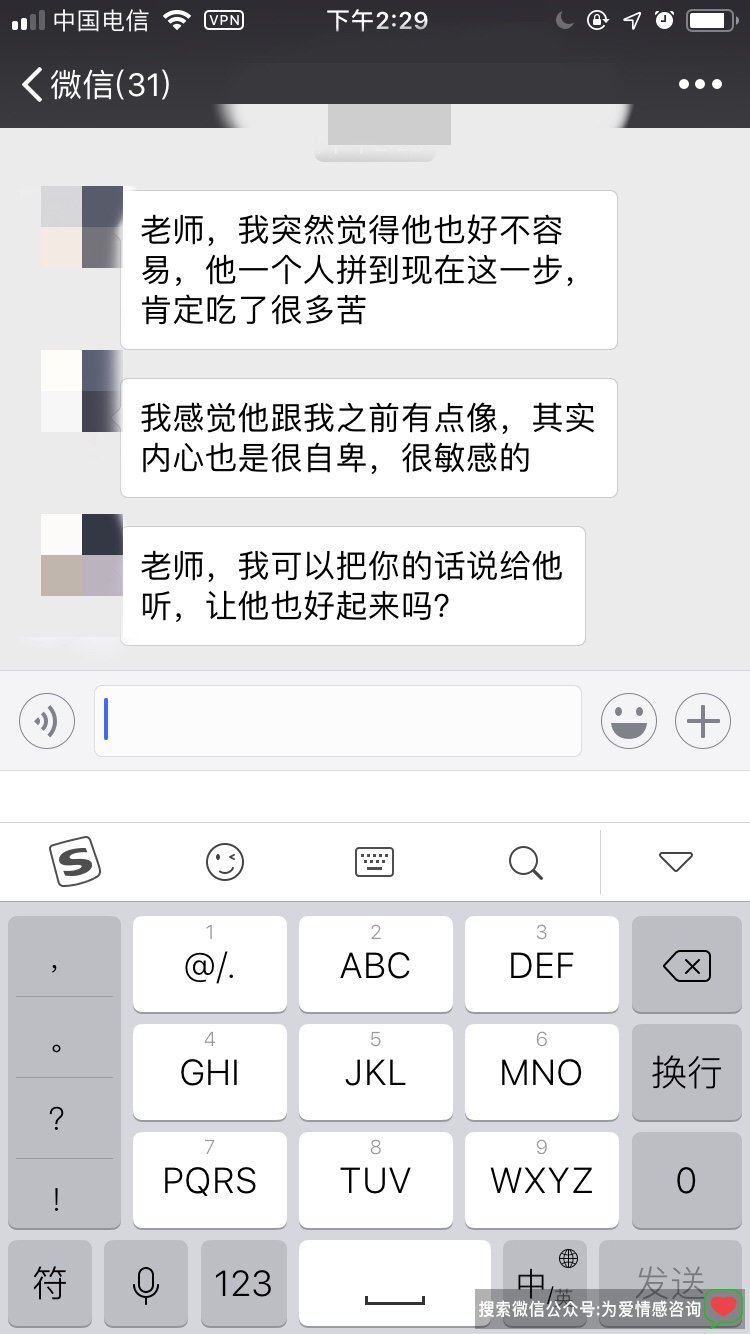Tap the PQRS key
The width and height of the screenshot is (750, 1334).
point(210,1180)
